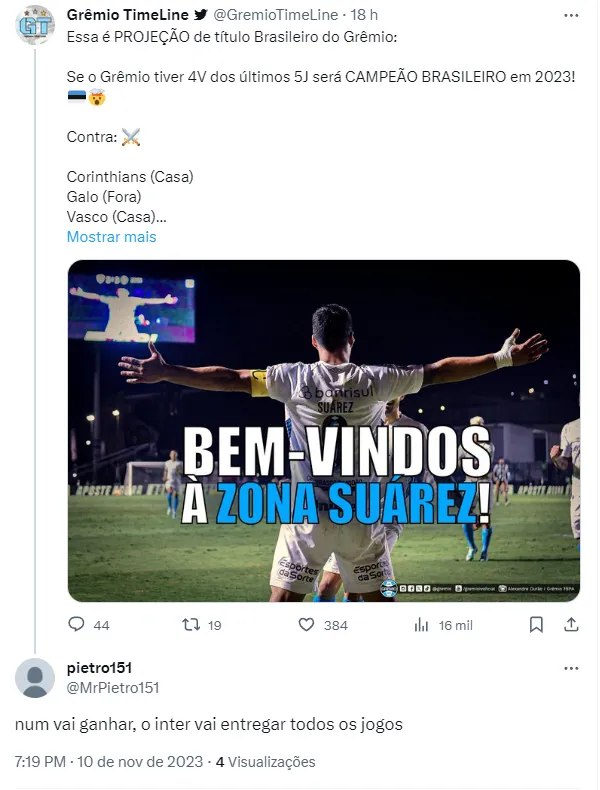The image size is (600, 790).
Task: Open Grêmio TimeLine display name
Action: click(128, 15)
